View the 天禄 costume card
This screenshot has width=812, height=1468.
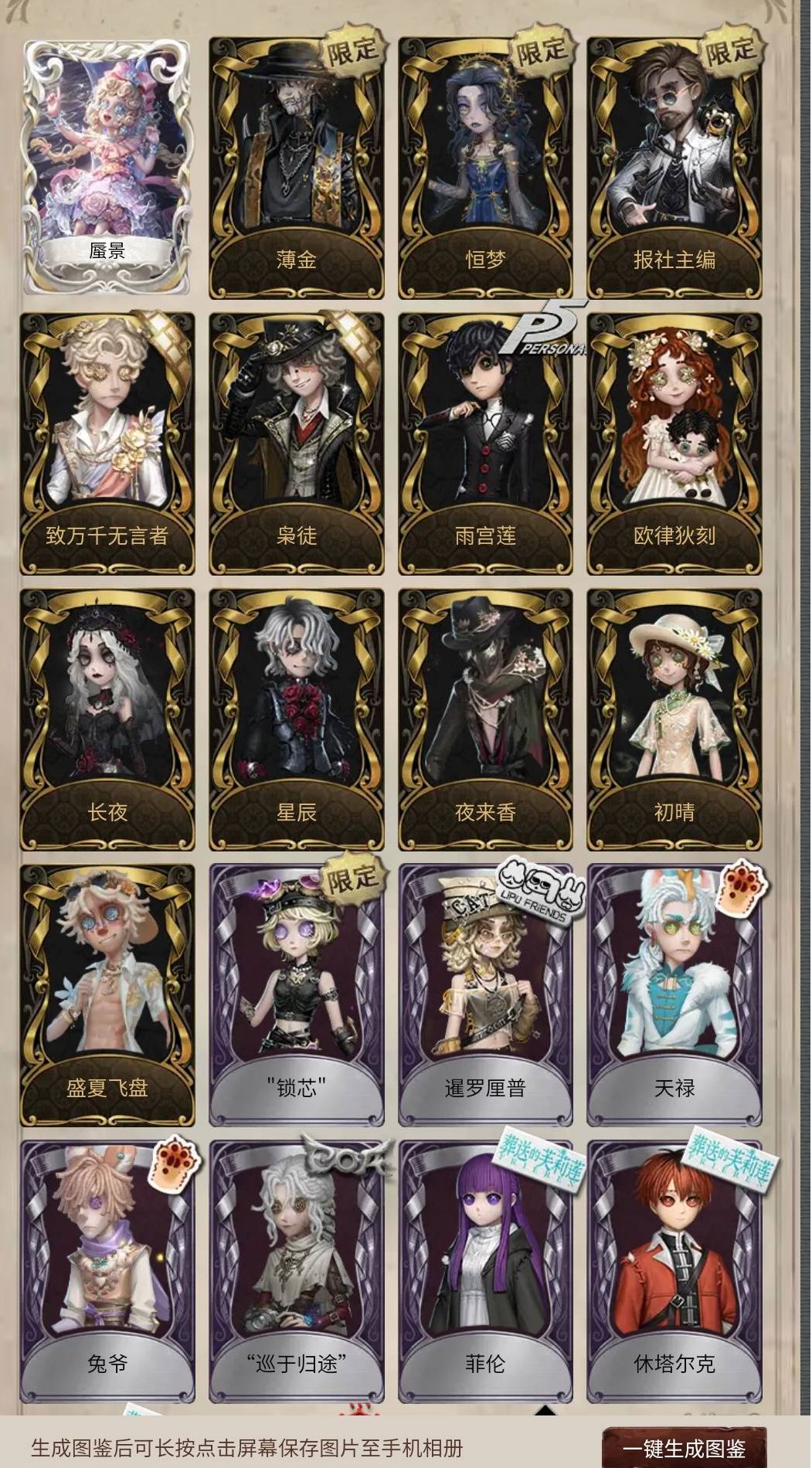[x=674, y=996]
